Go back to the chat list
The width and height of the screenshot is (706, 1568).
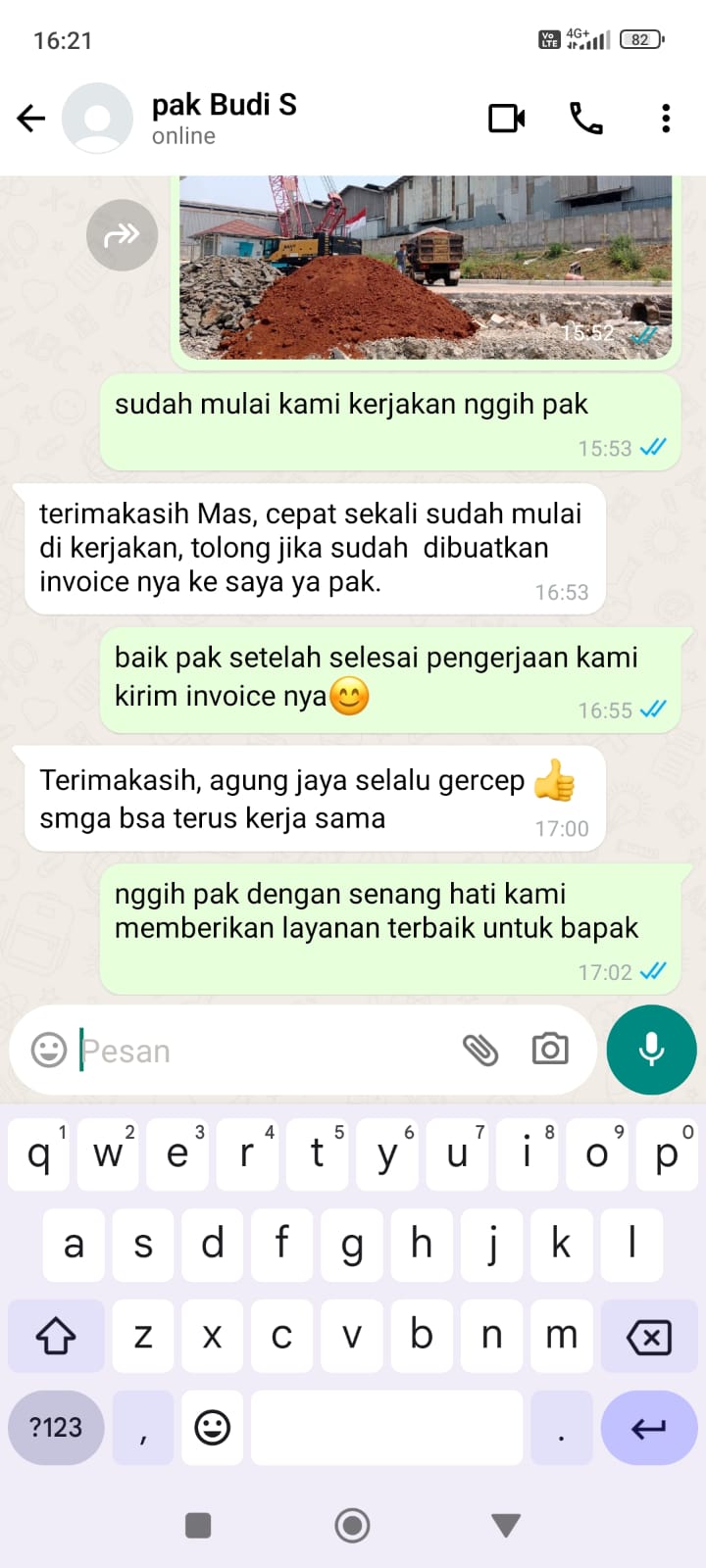(x=31, y=119)
